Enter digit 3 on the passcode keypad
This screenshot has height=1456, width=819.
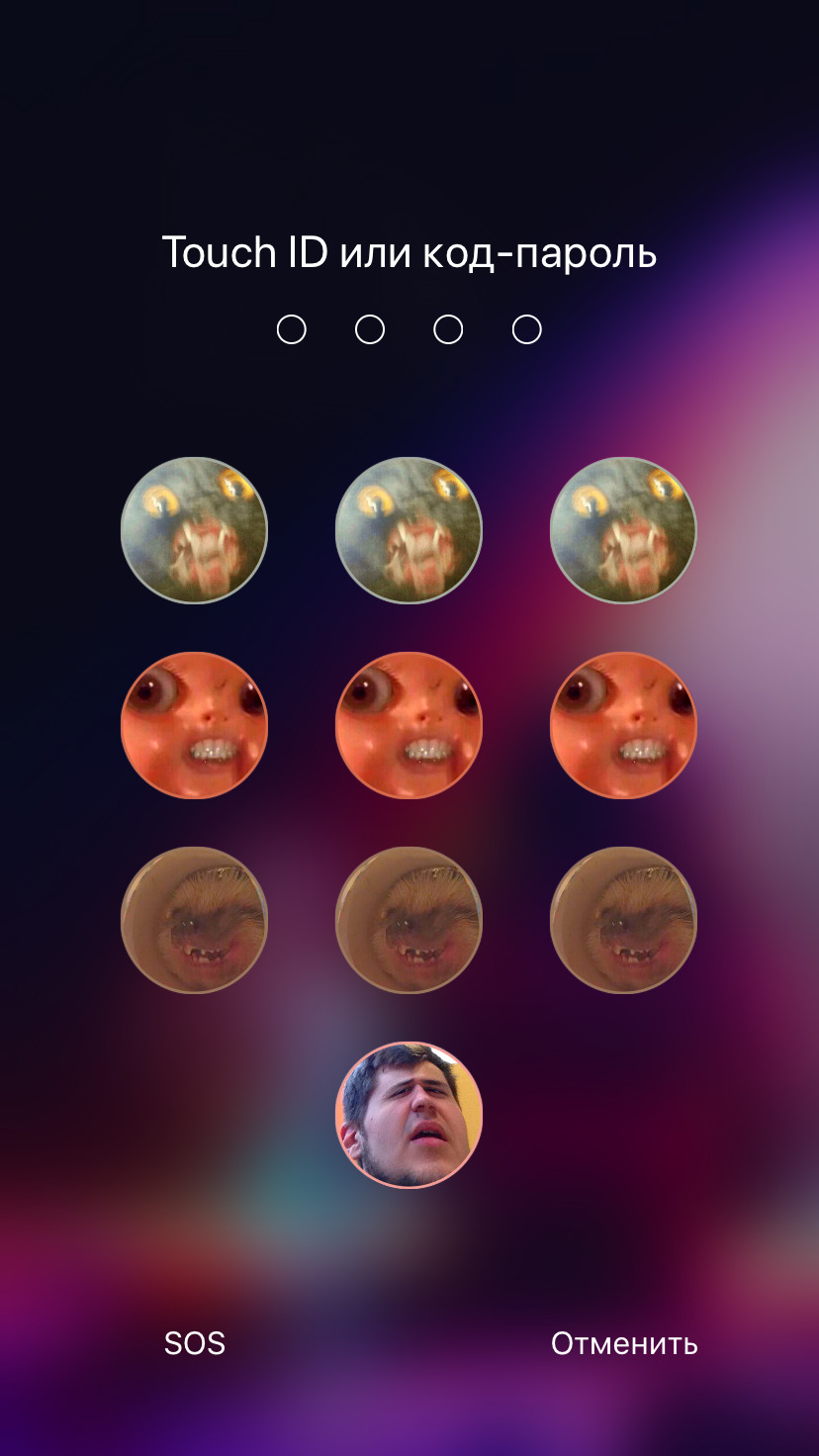pos(623,530)
